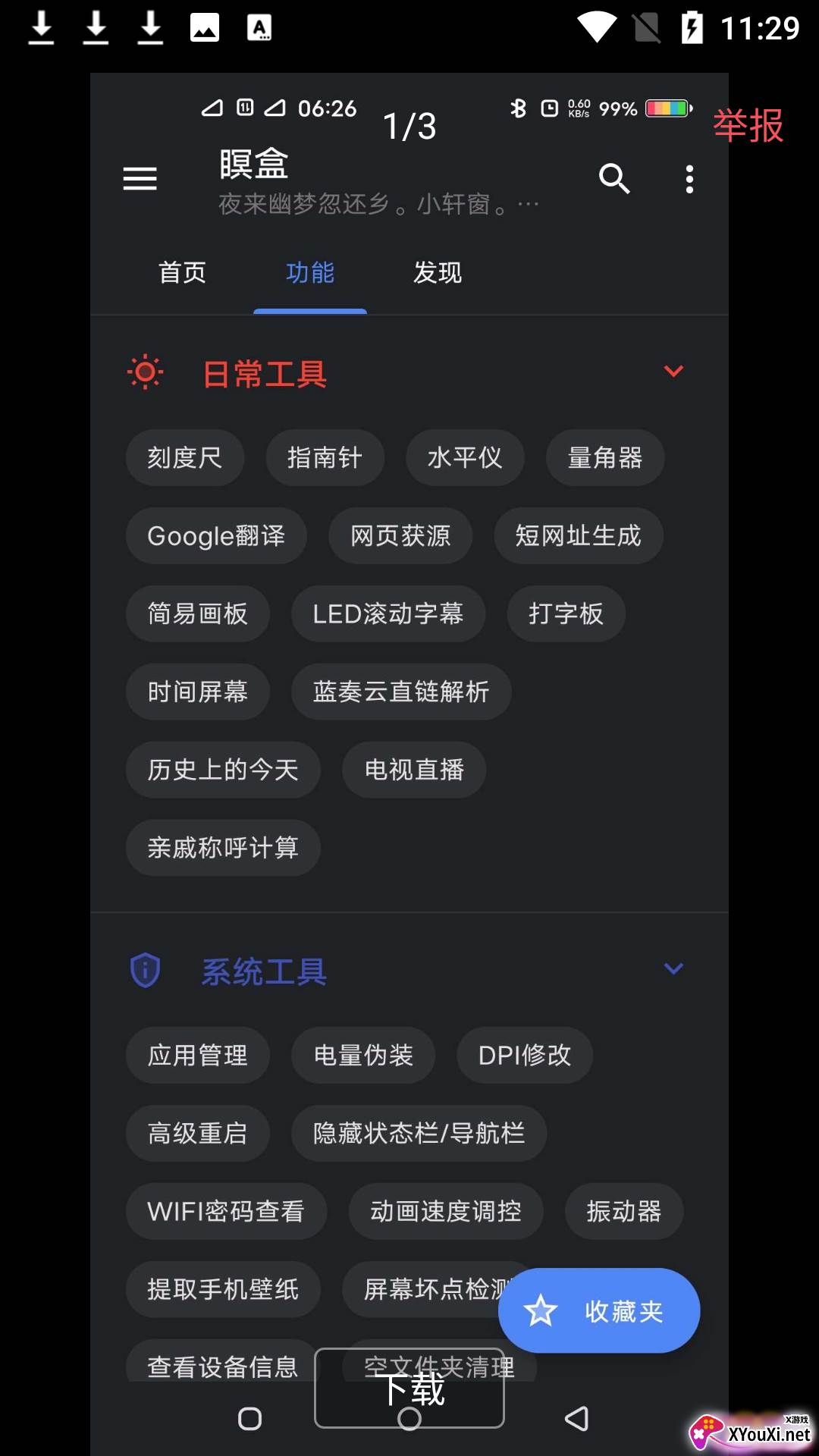Tap the red 举报 report link
The image size is (819, 1456).
pyautogui.click(x=748, y=125)
